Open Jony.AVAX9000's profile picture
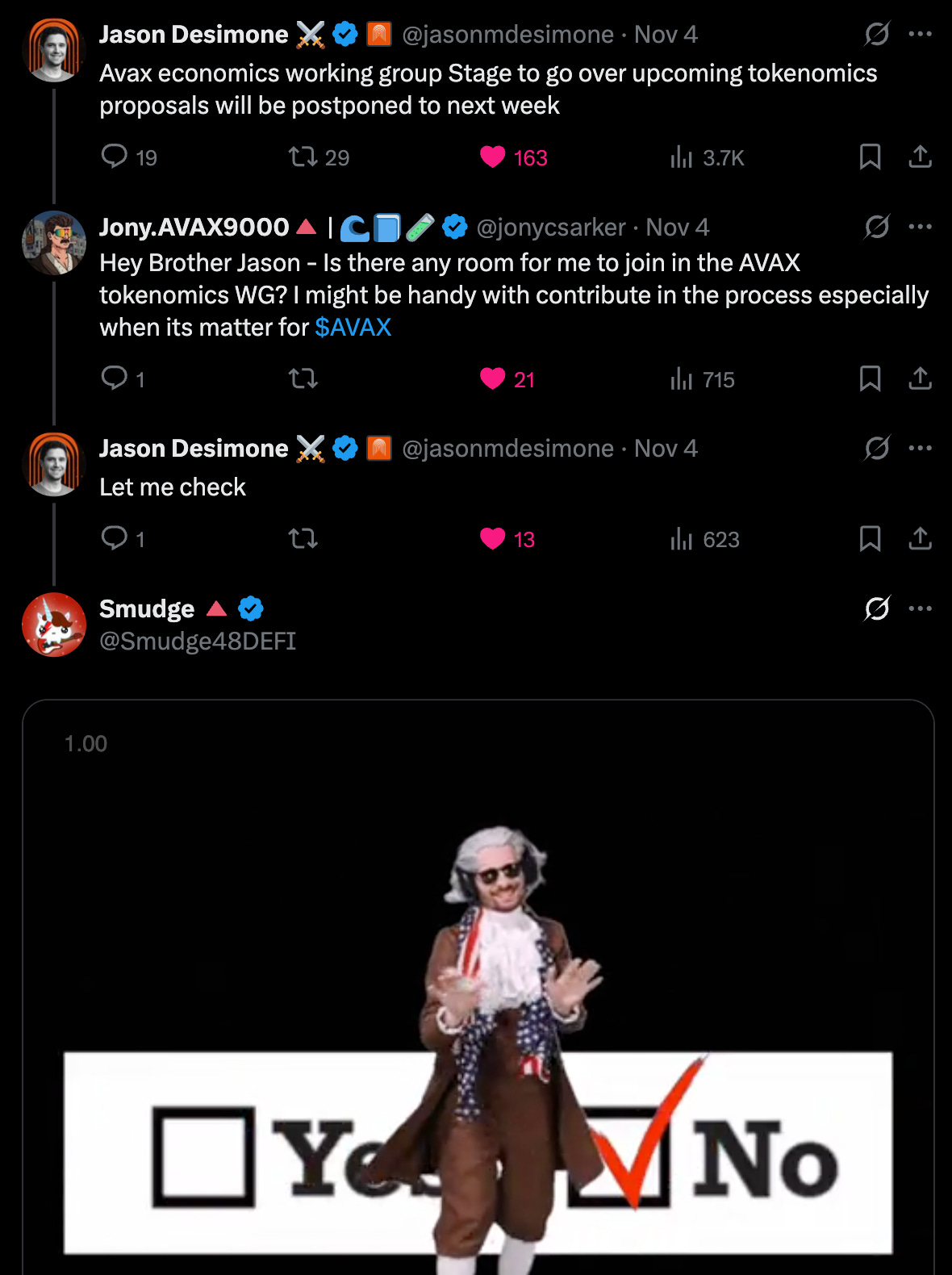 (x=54, y=243)
